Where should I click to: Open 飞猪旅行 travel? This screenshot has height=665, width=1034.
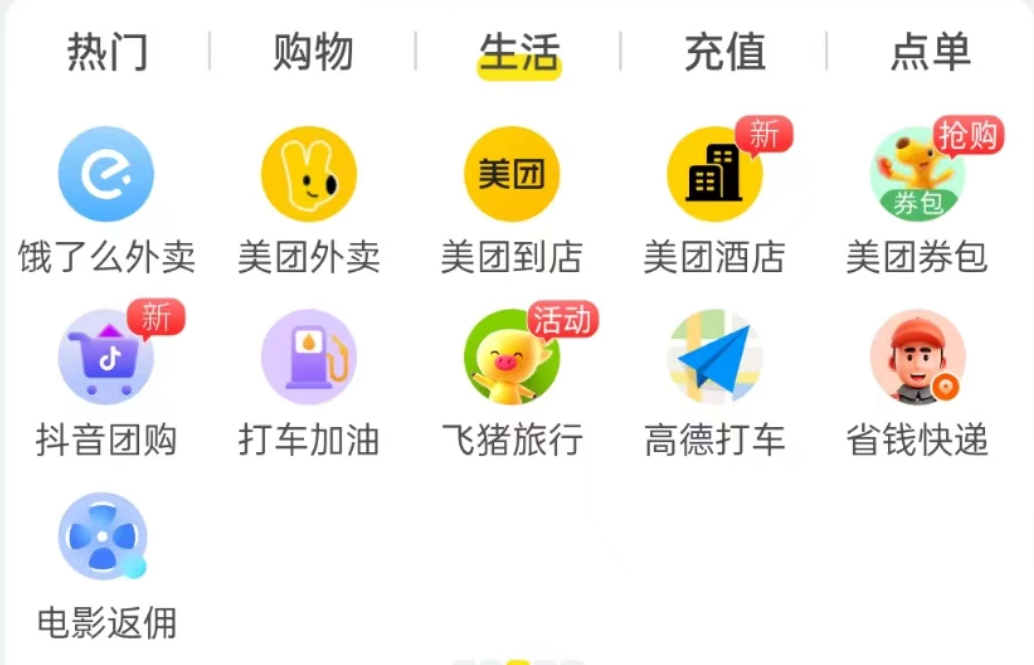[512, 357]
